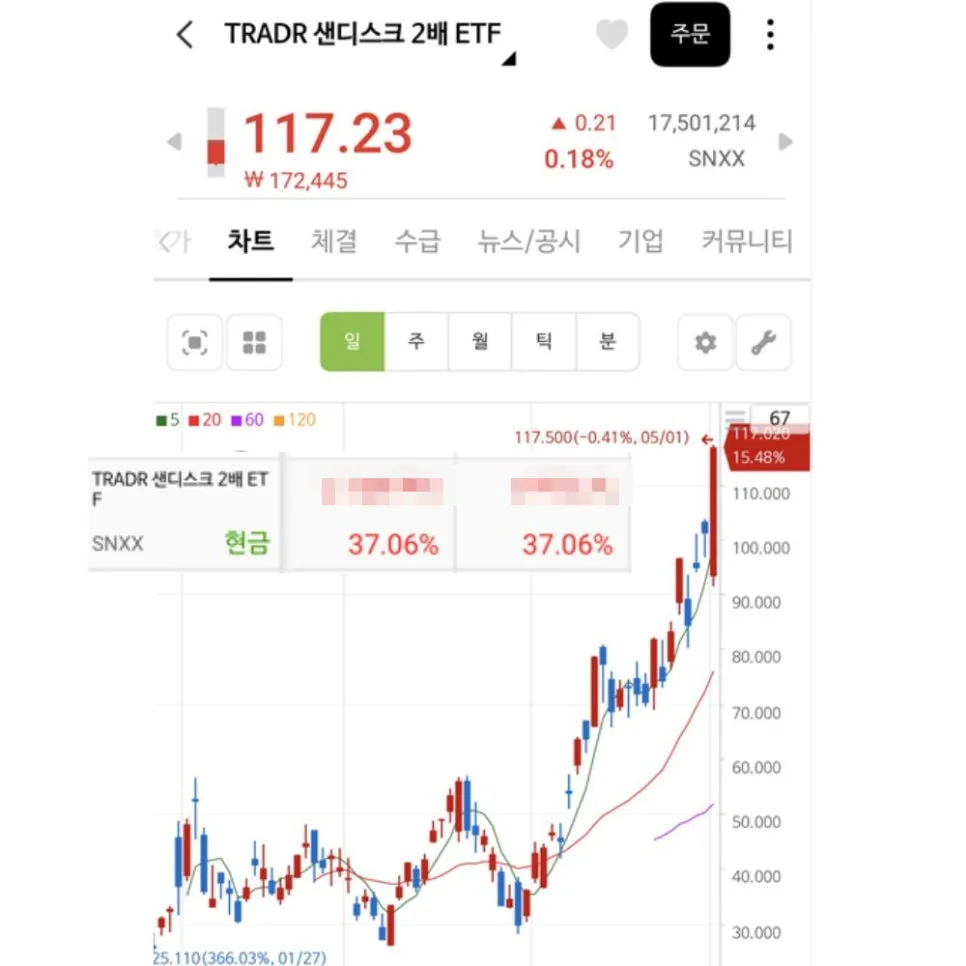
Task: Open chart settings with the gear icon
Action: (705, 343)
